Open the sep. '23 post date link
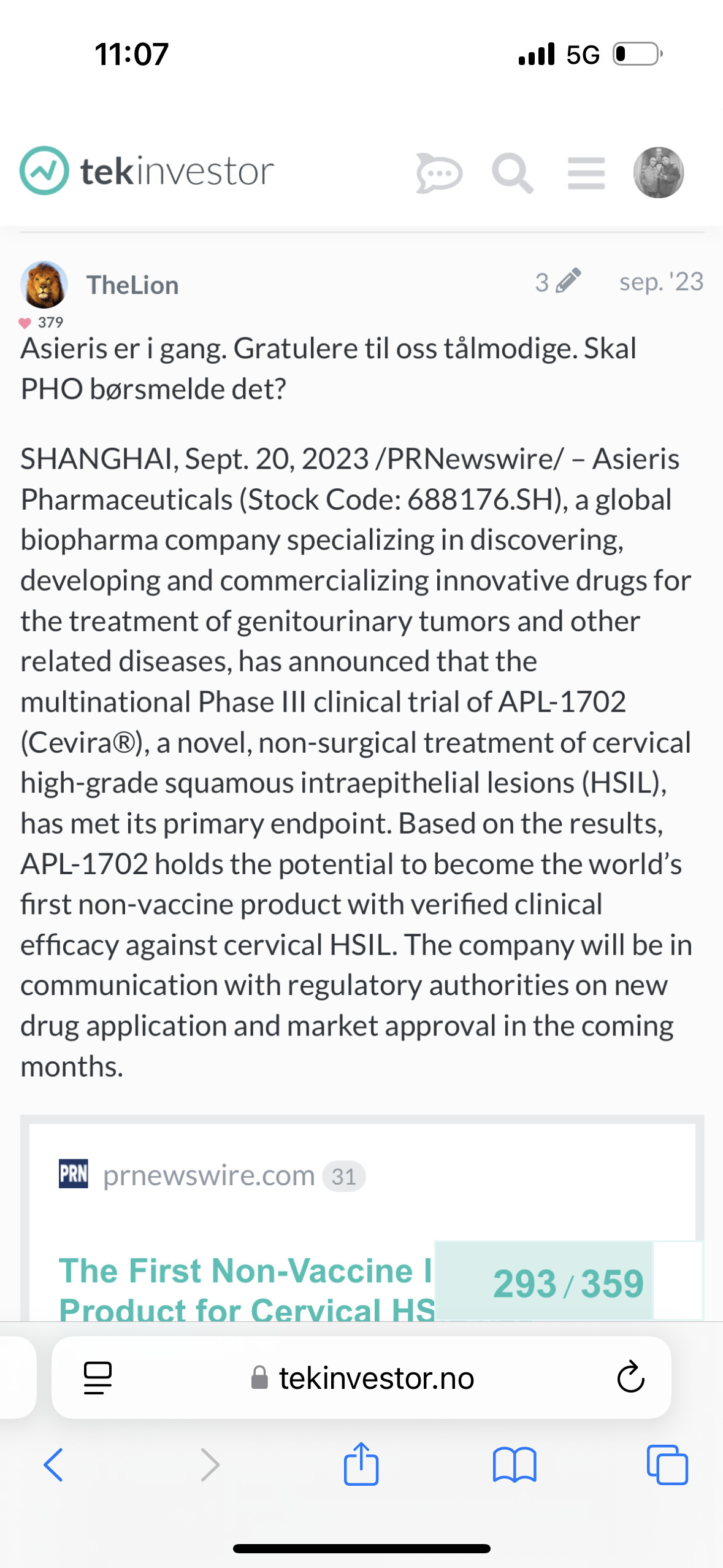The height and width of the screenshot is (1568, 723). [660, 282]
